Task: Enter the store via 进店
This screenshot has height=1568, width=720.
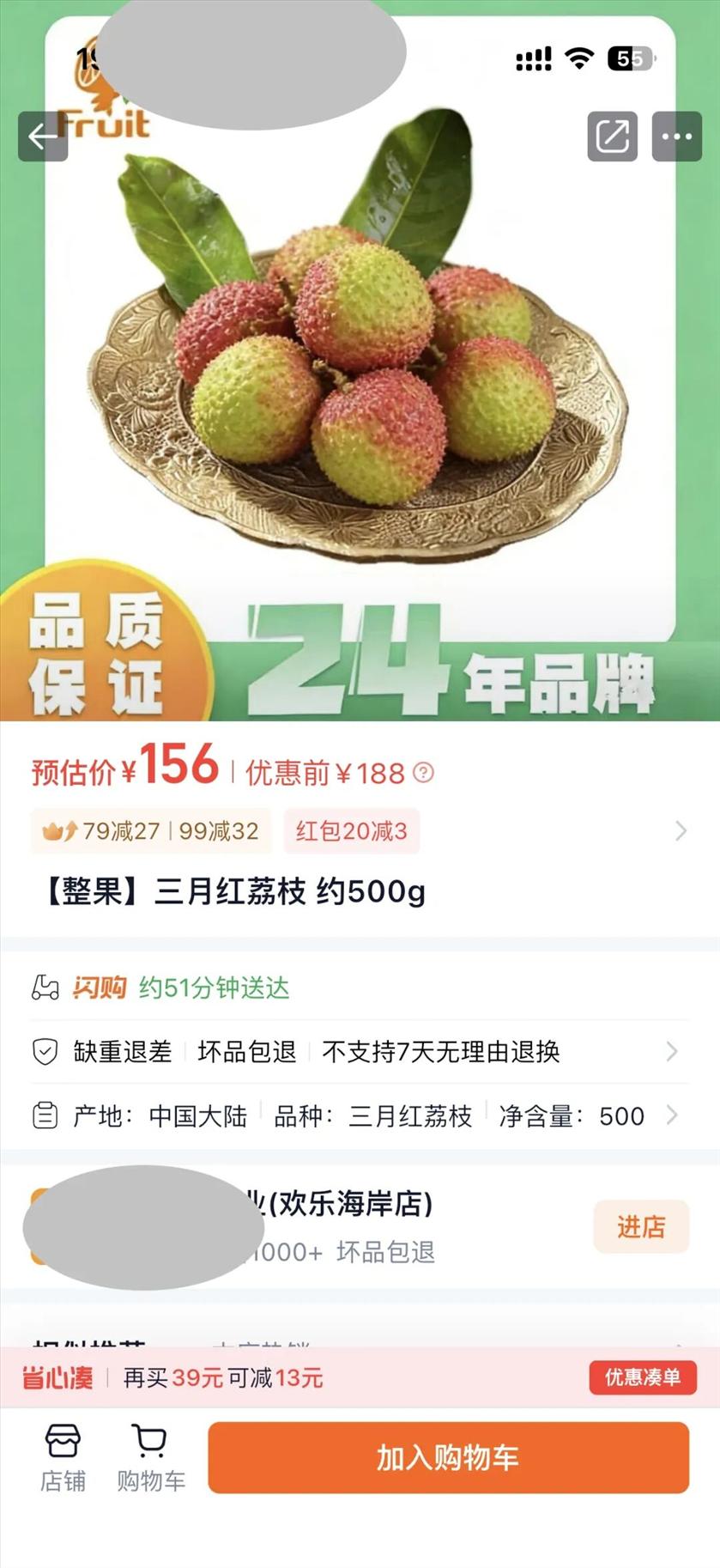Action: tap(640, 1226)
